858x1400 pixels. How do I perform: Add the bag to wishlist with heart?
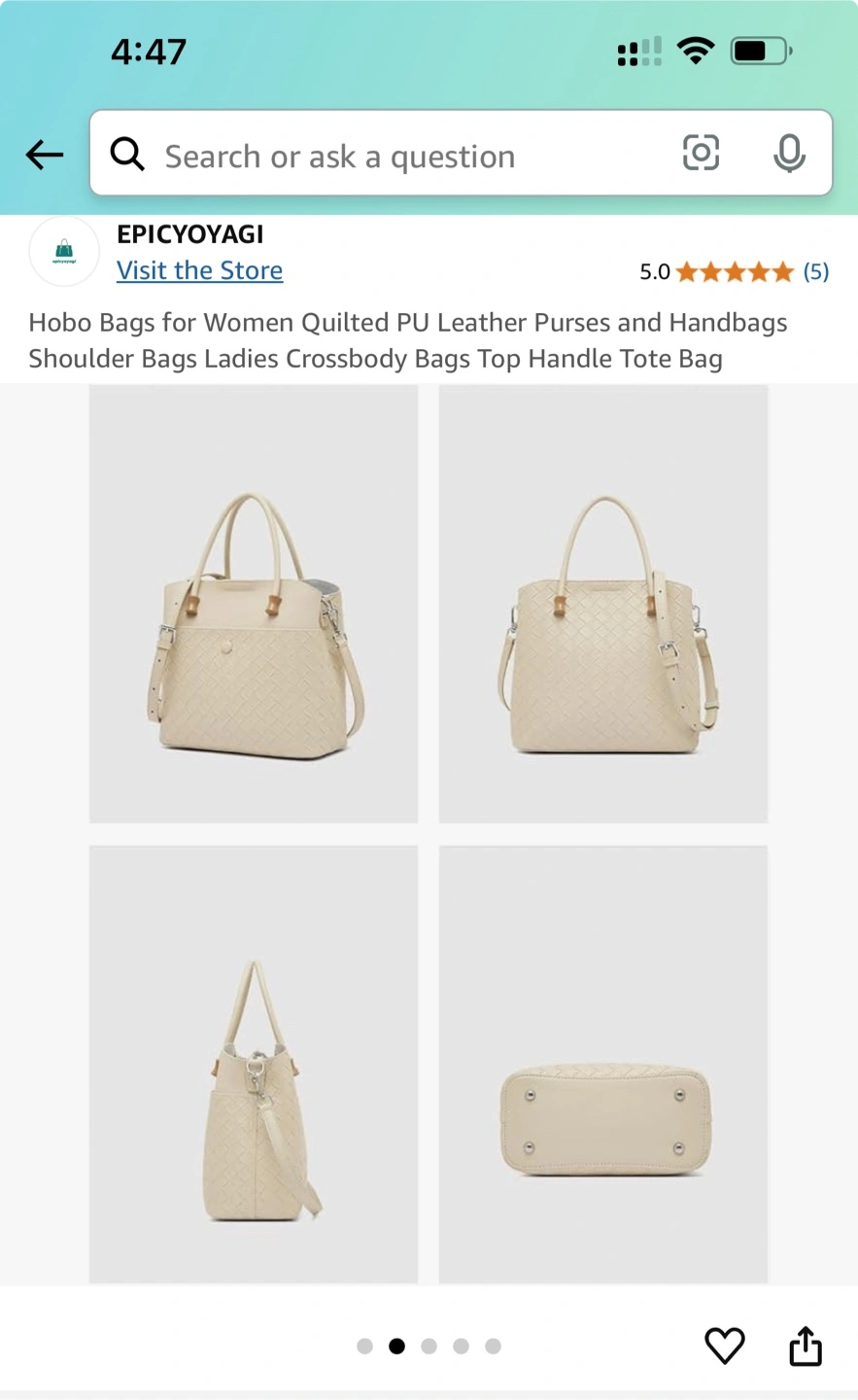pos(724,1346)
